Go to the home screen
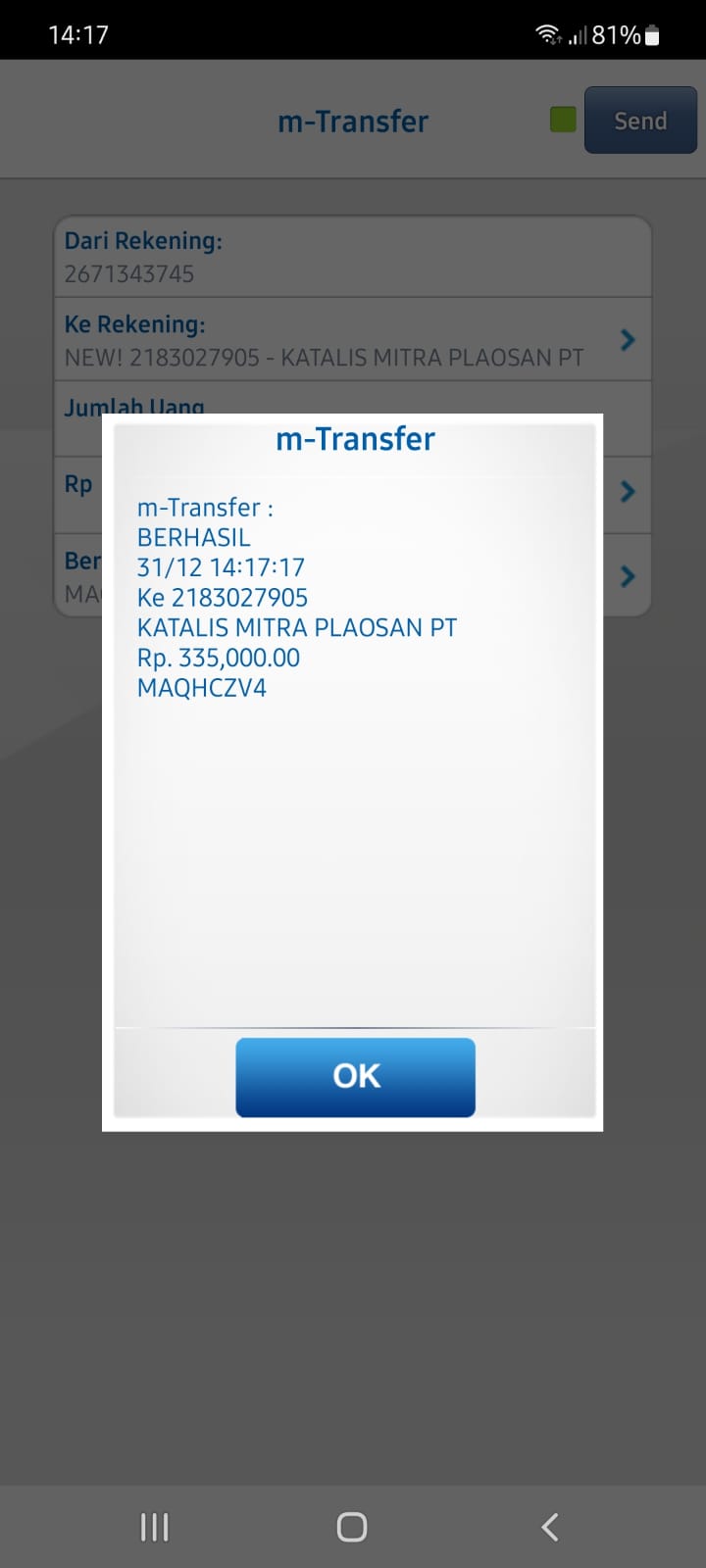 (x=352, y=1526)
